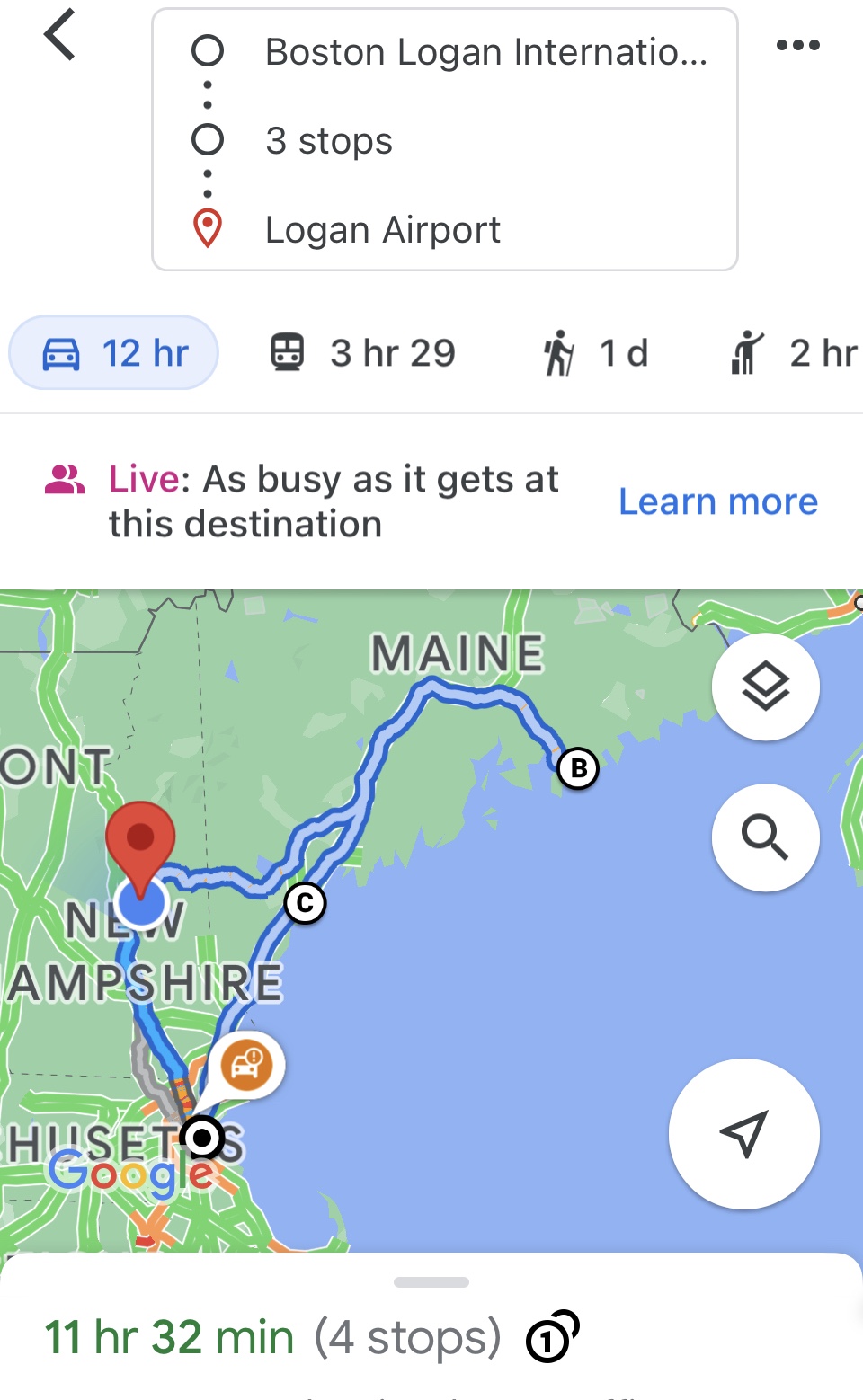The image size is (863, 1400).
Task: Select stop C marker on the route
Action: point(305,902)
